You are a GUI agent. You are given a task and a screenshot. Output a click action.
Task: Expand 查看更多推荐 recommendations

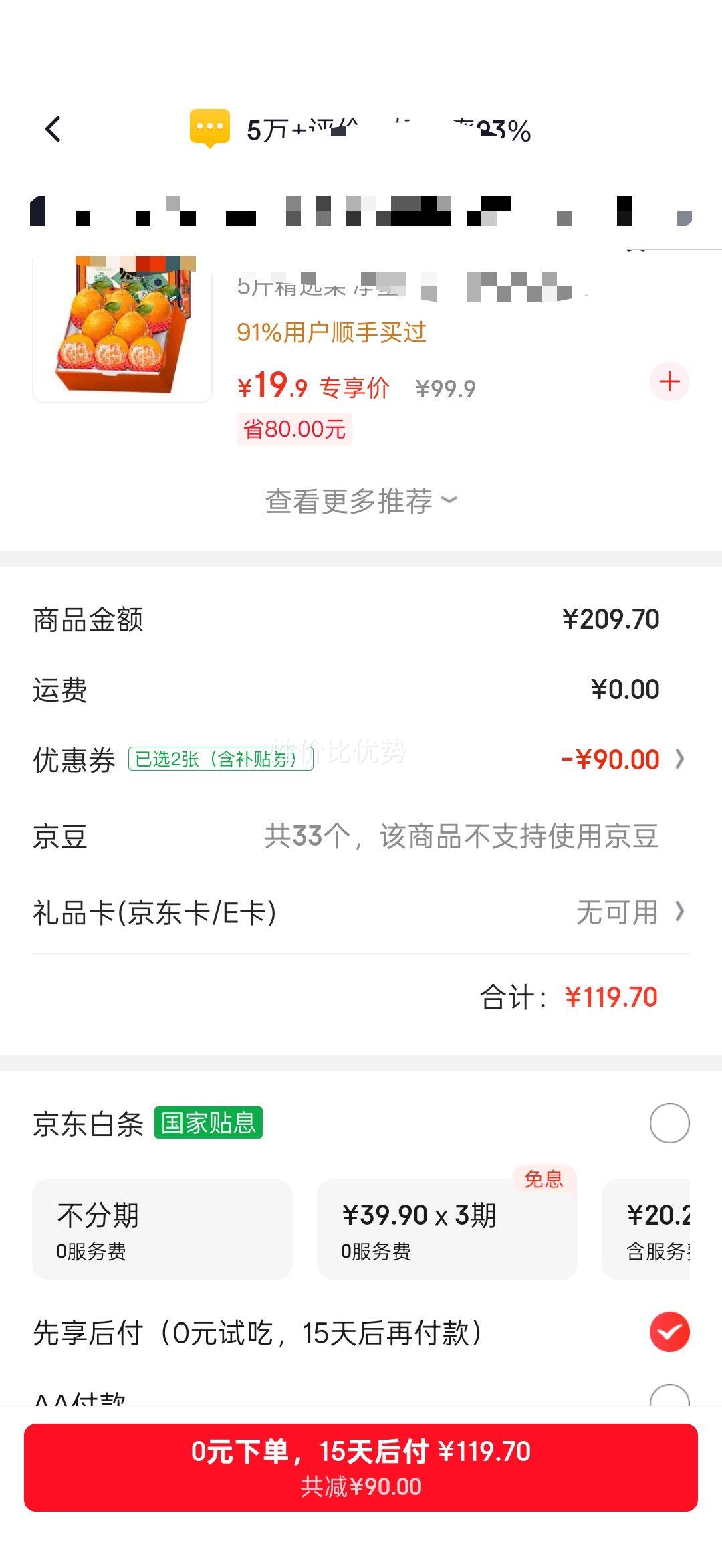361,501
